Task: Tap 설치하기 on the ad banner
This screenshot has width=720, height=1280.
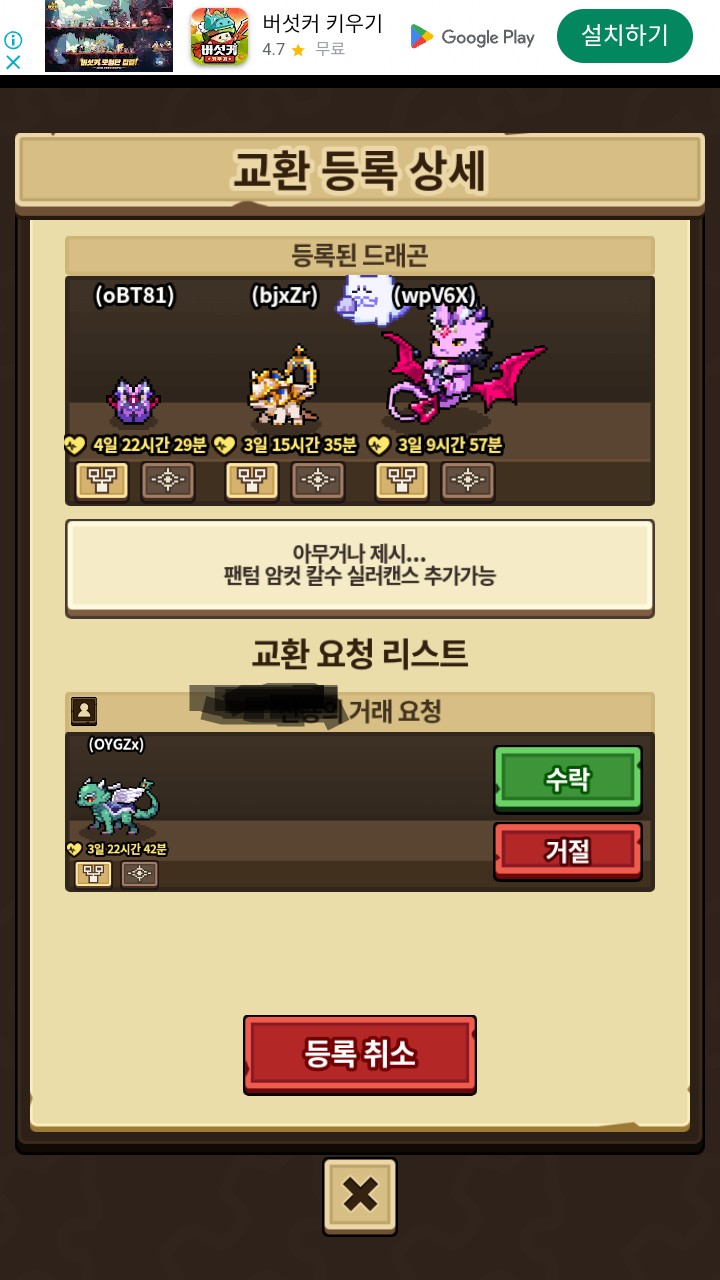Action: point(625,36)
